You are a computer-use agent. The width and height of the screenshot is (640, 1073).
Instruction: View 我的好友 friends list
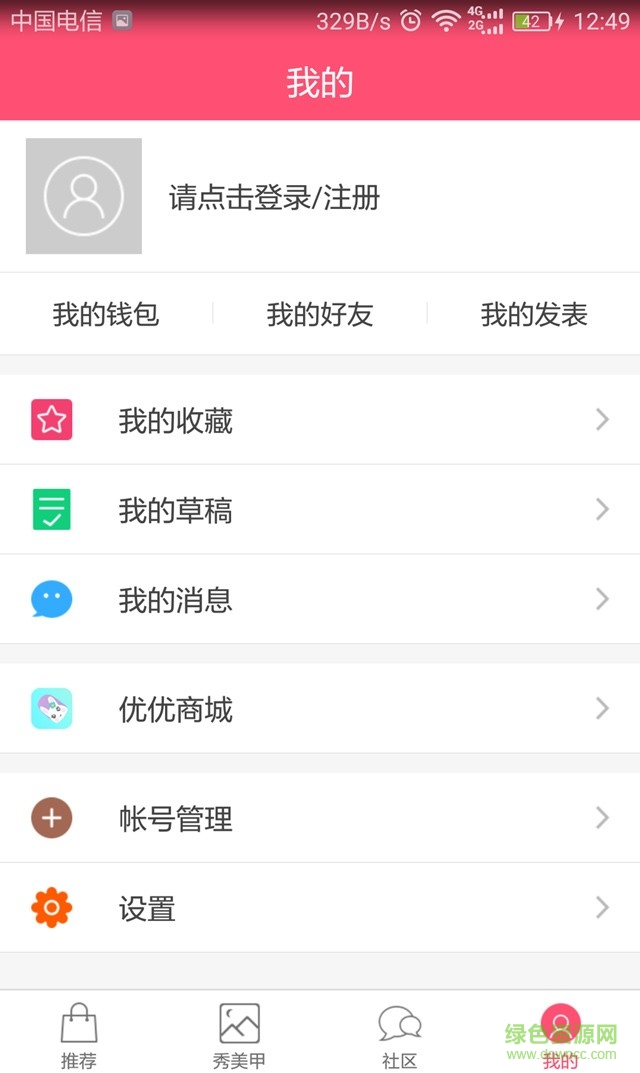coord(320,315)
